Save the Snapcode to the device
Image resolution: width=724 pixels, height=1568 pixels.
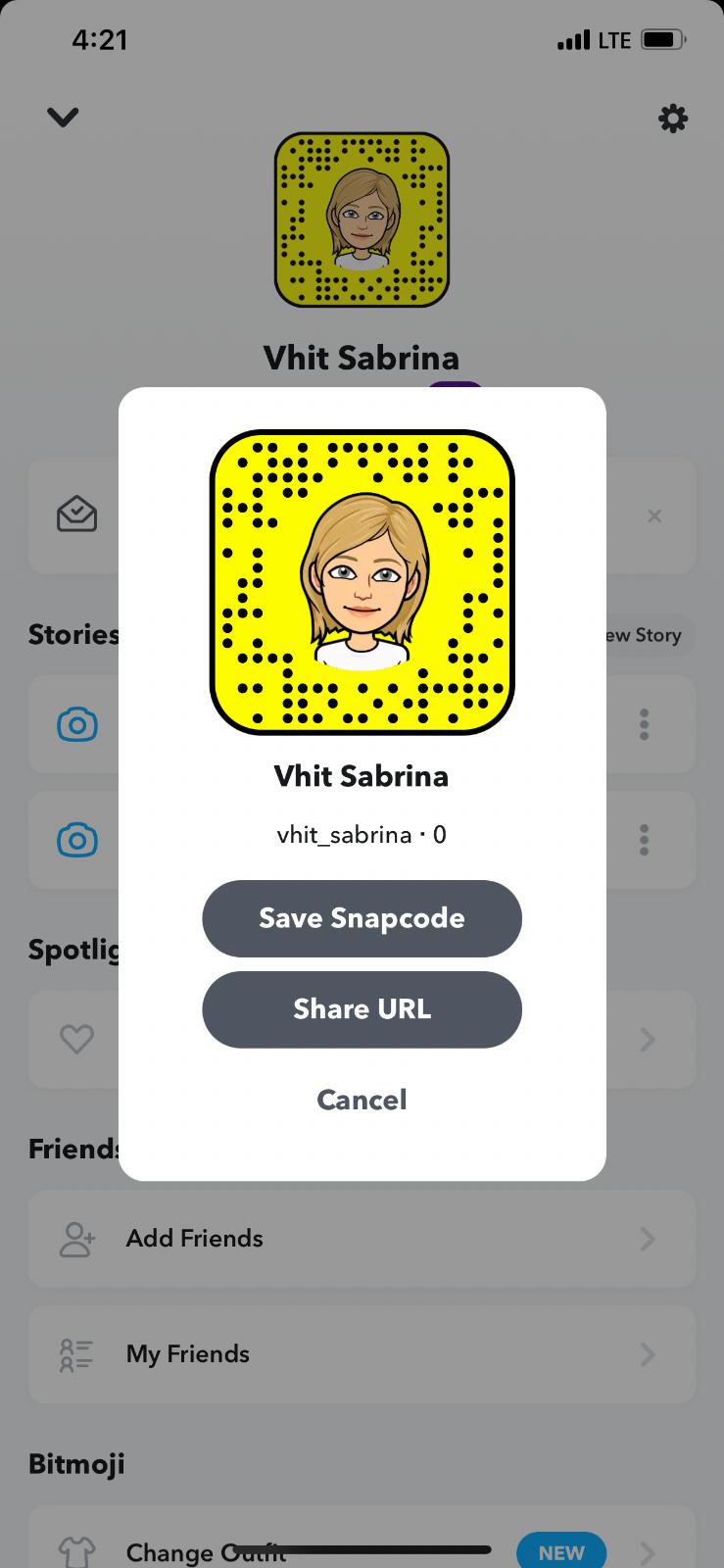click(362, 918)
